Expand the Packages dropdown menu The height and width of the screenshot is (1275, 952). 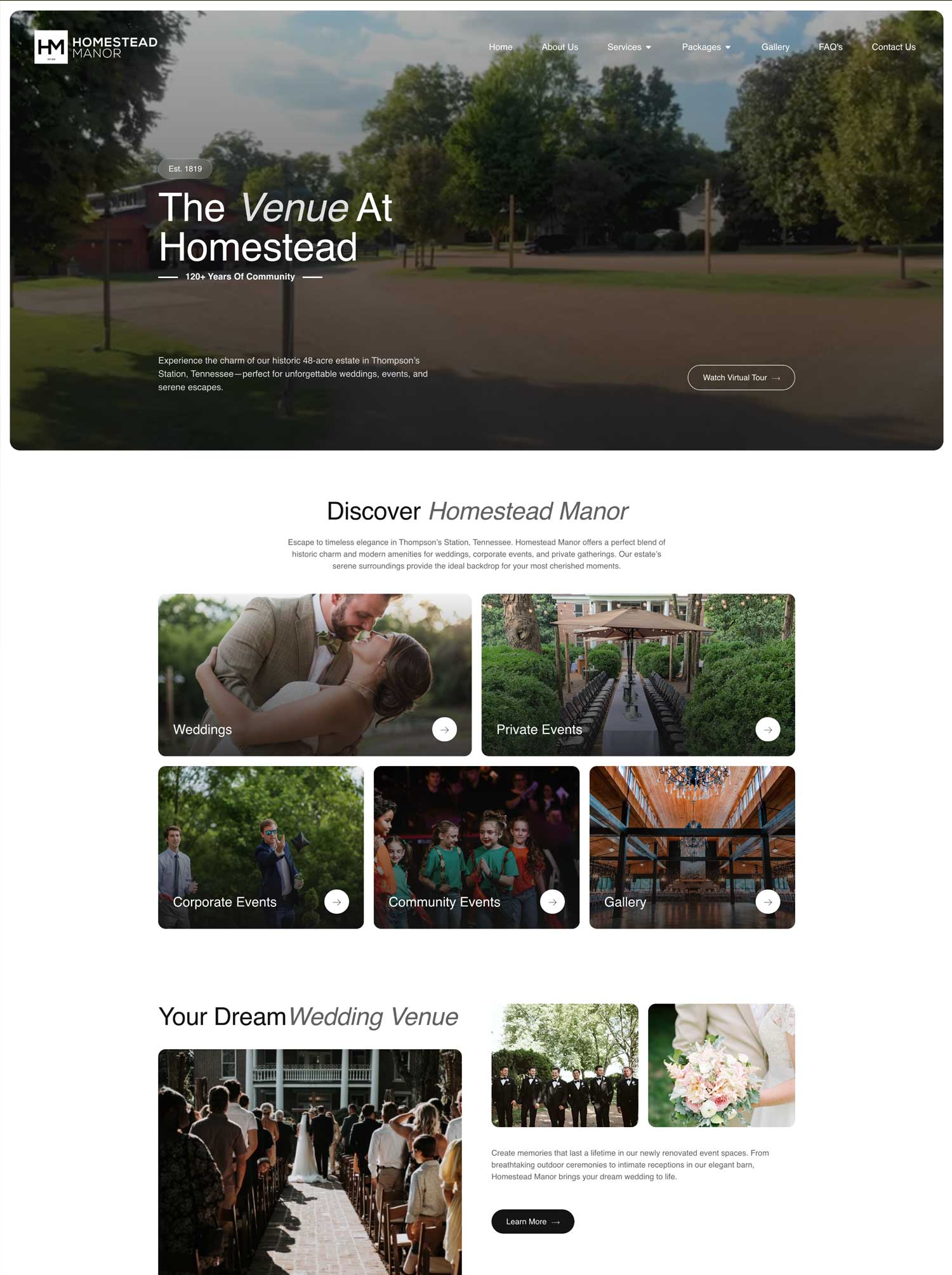pos(706,47)
